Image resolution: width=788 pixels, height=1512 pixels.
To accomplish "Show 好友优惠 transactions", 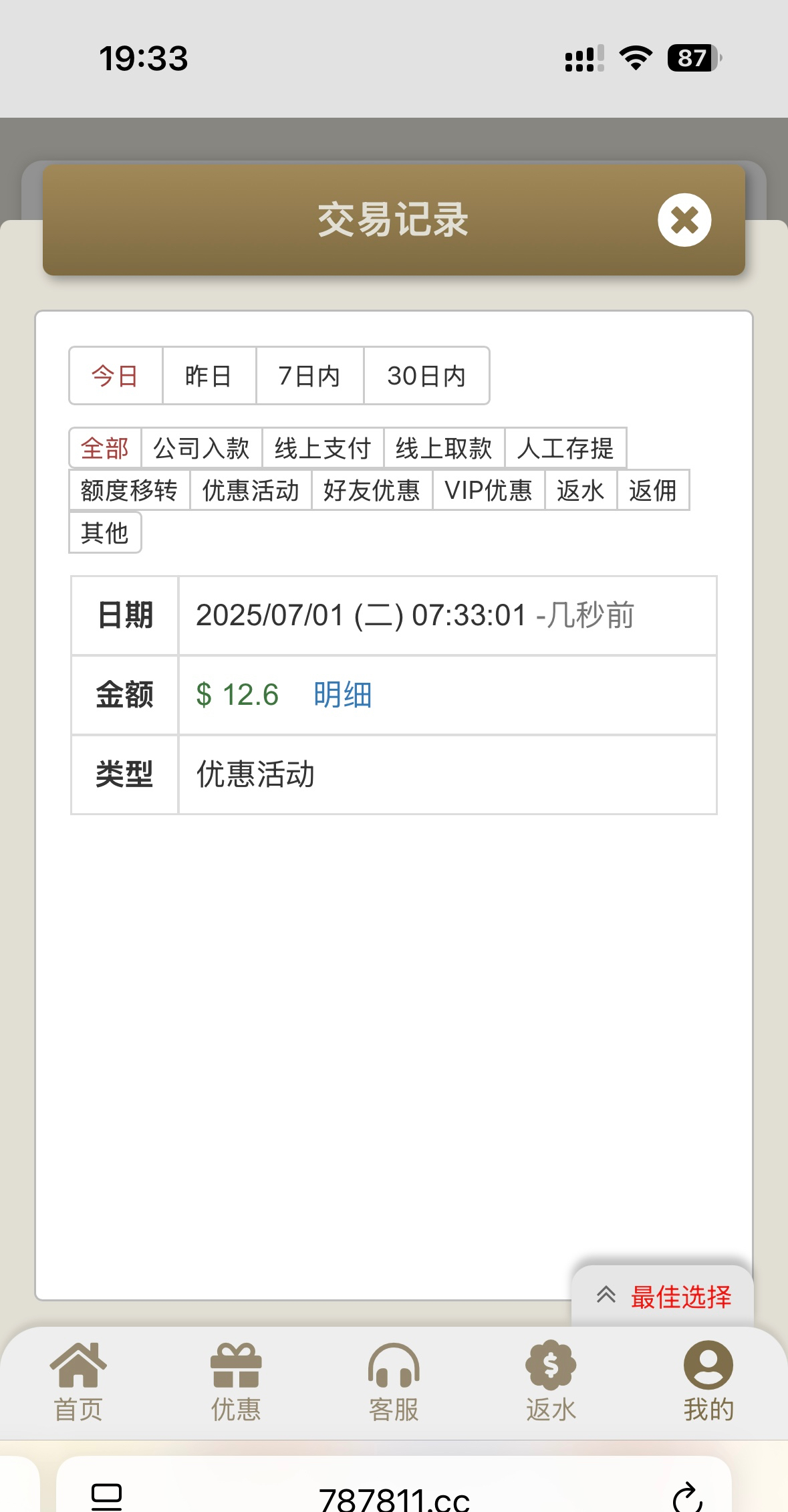I will (372, 490).
